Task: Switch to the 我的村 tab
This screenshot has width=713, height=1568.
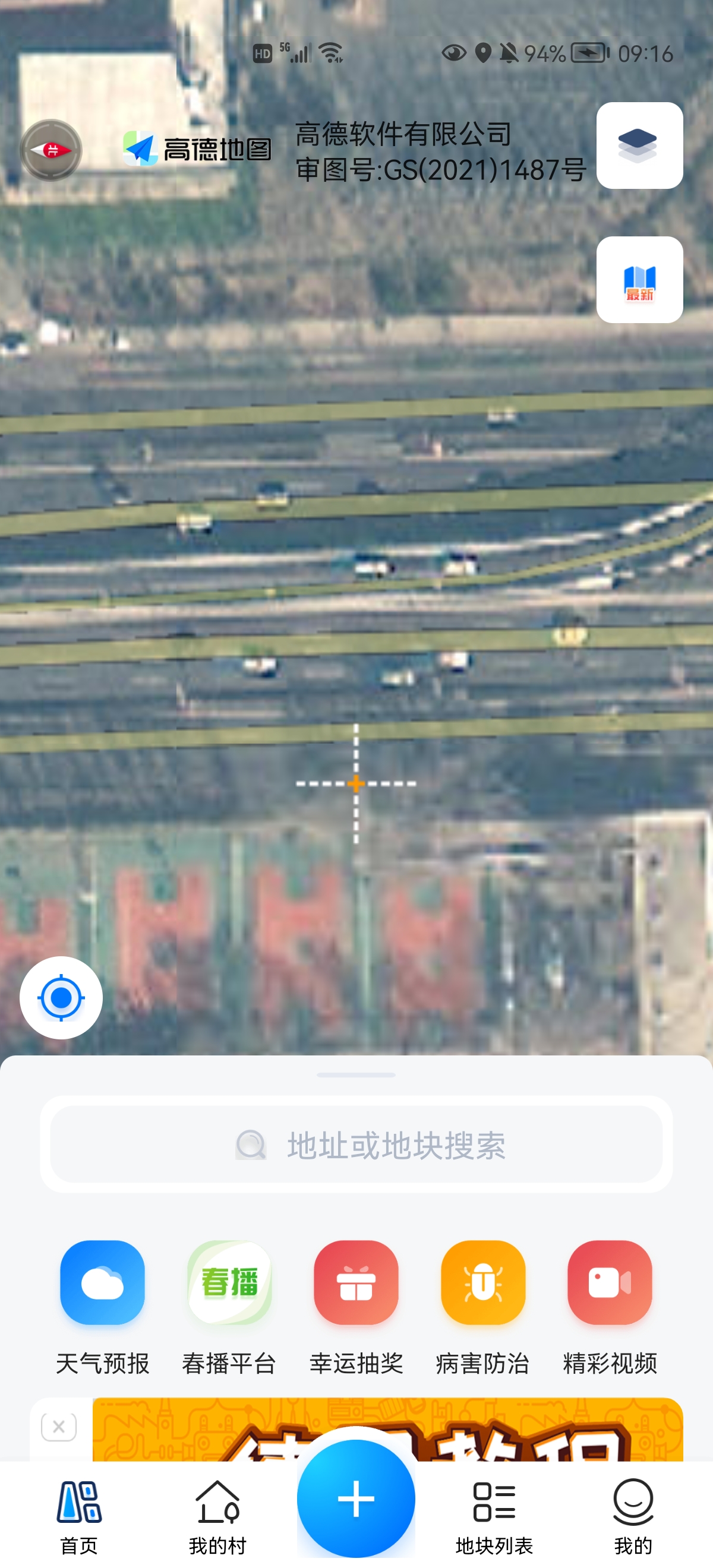Action: (217, 1517)
